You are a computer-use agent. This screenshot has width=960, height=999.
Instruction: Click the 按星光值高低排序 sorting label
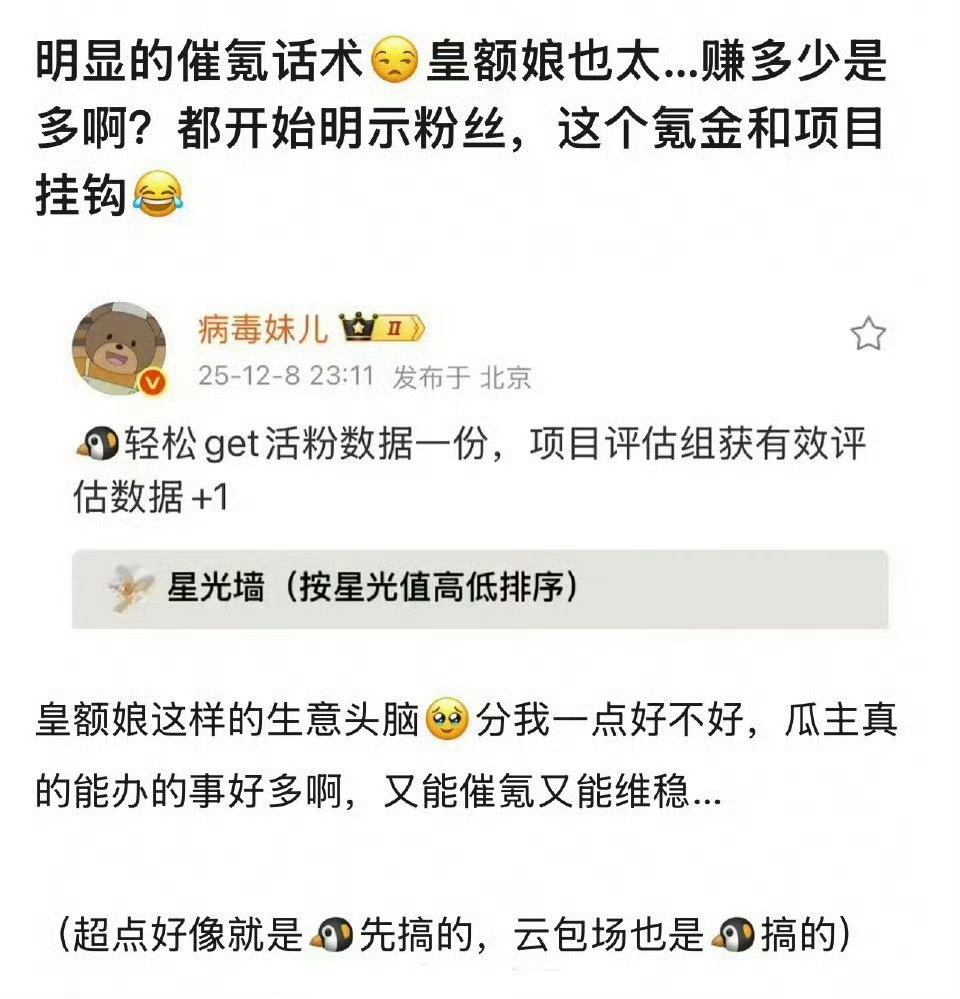432,588
